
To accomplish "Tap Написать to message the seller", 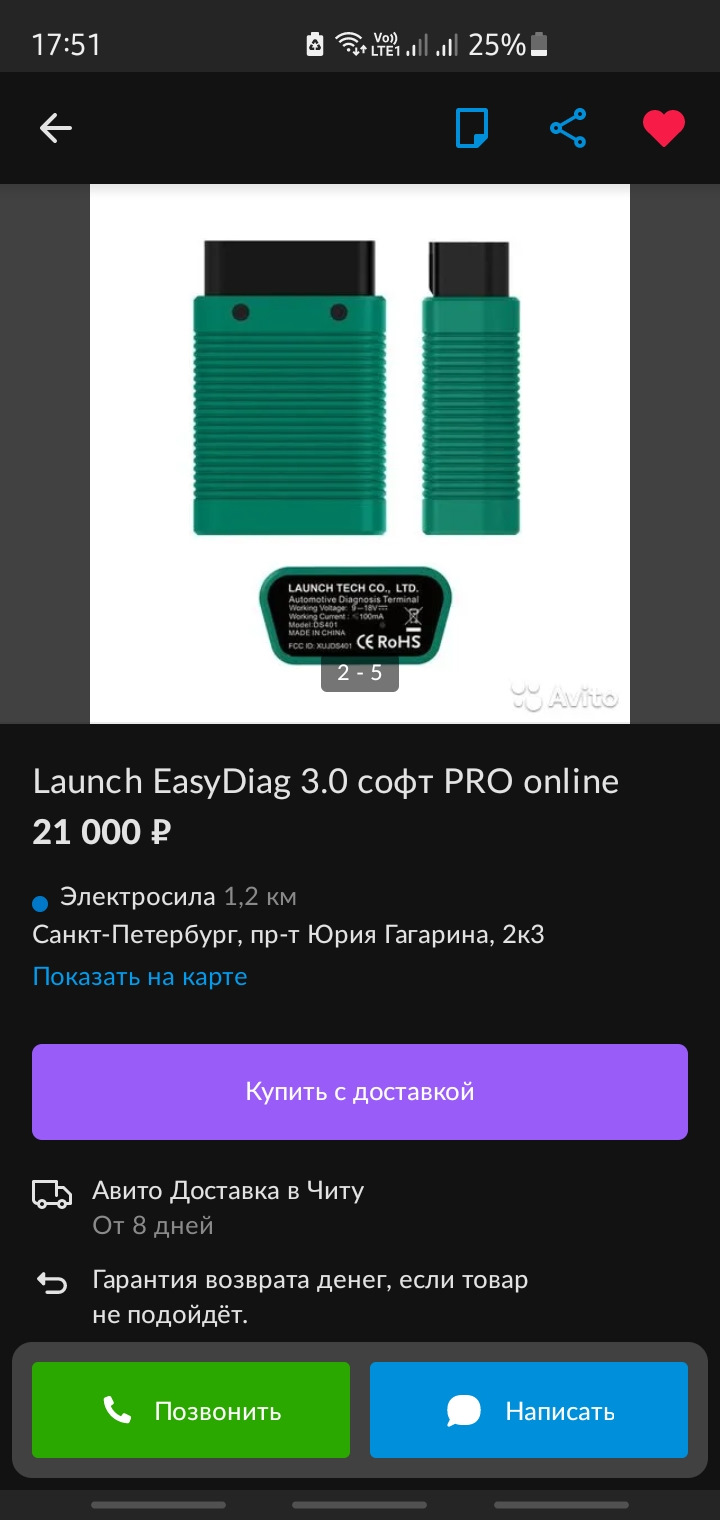I will (528, 1409).
